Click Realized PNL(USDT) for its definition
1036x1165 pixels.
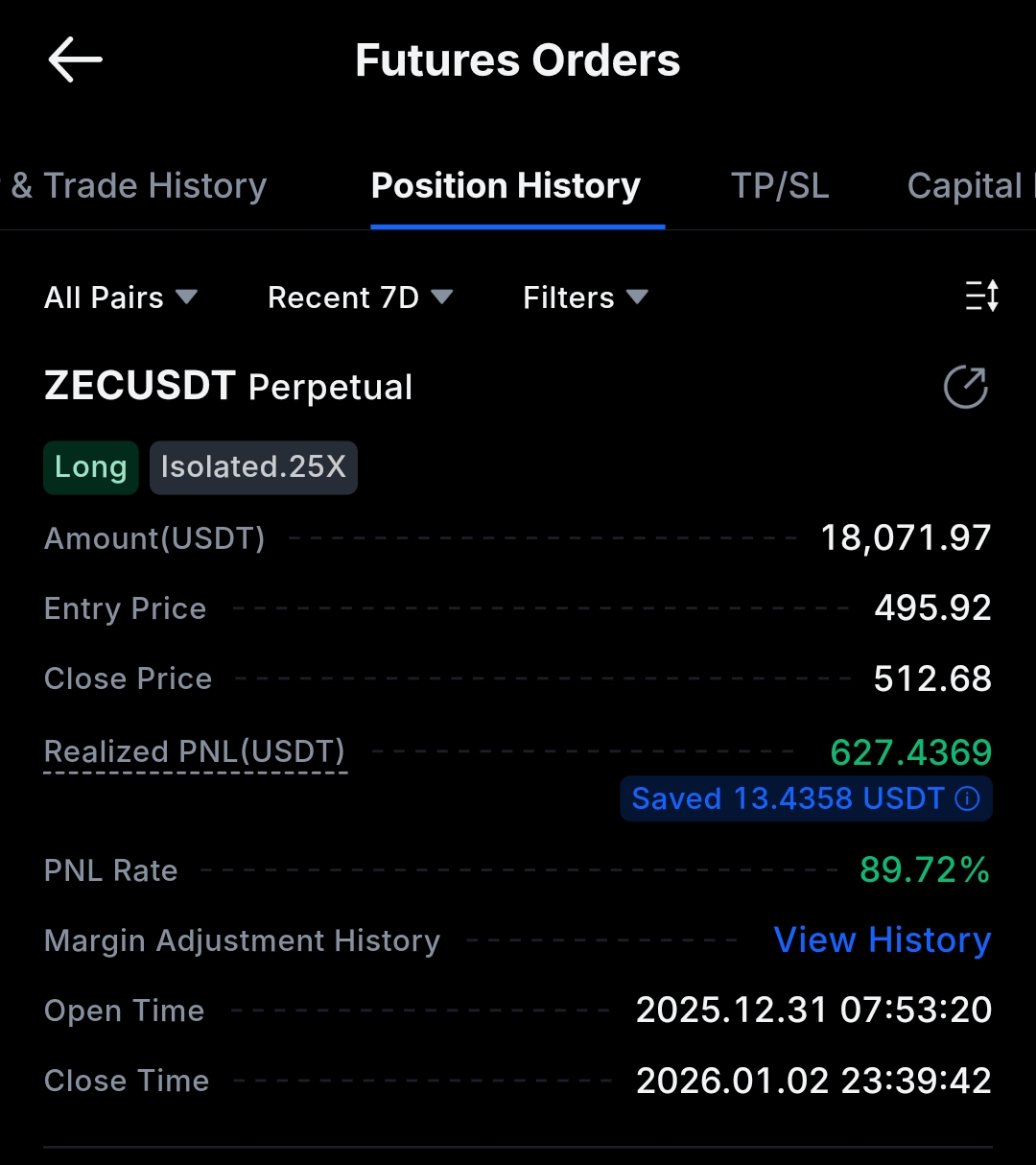point(195,752)
